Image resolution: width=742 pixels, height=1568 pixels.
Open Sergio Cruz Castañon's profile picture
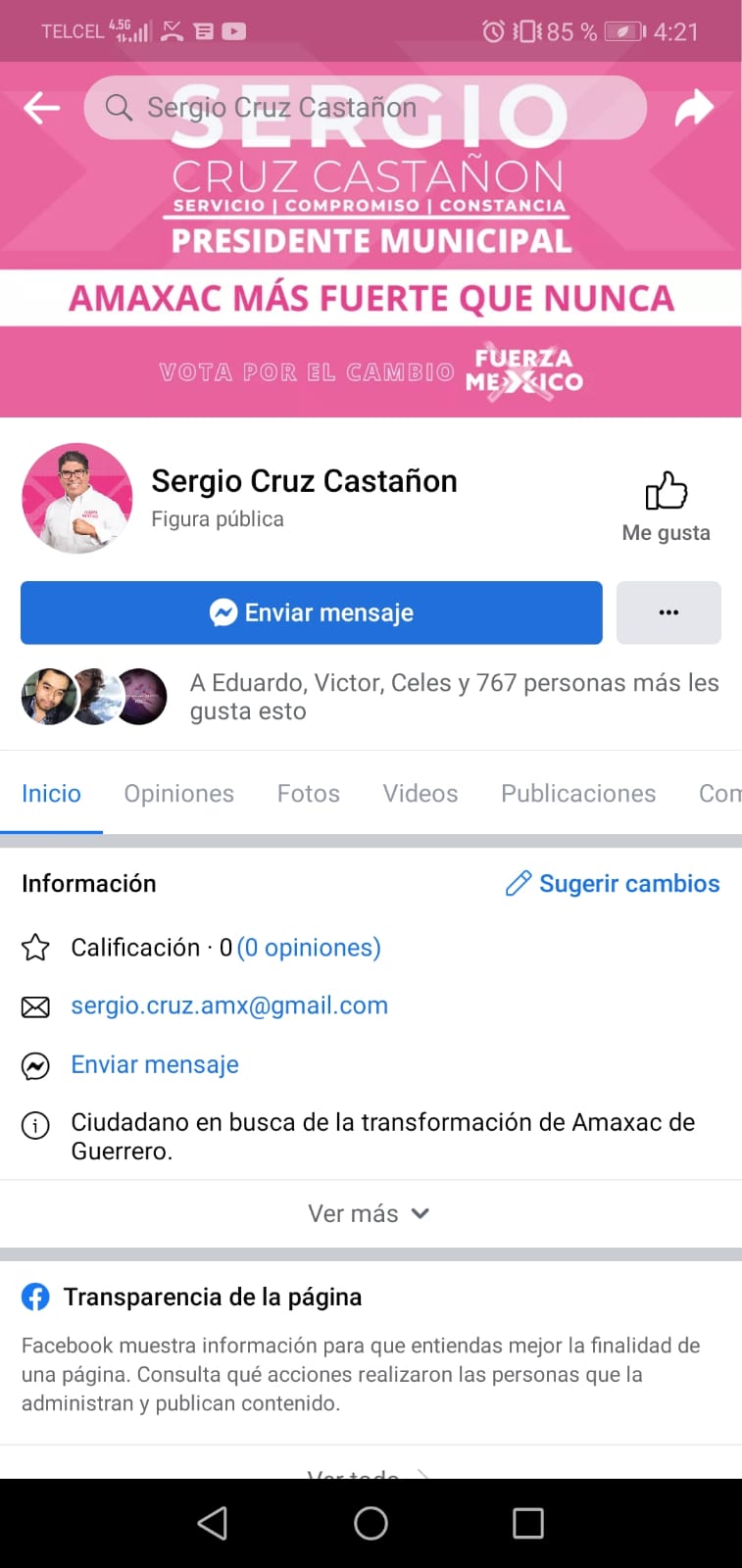point(76,498)
